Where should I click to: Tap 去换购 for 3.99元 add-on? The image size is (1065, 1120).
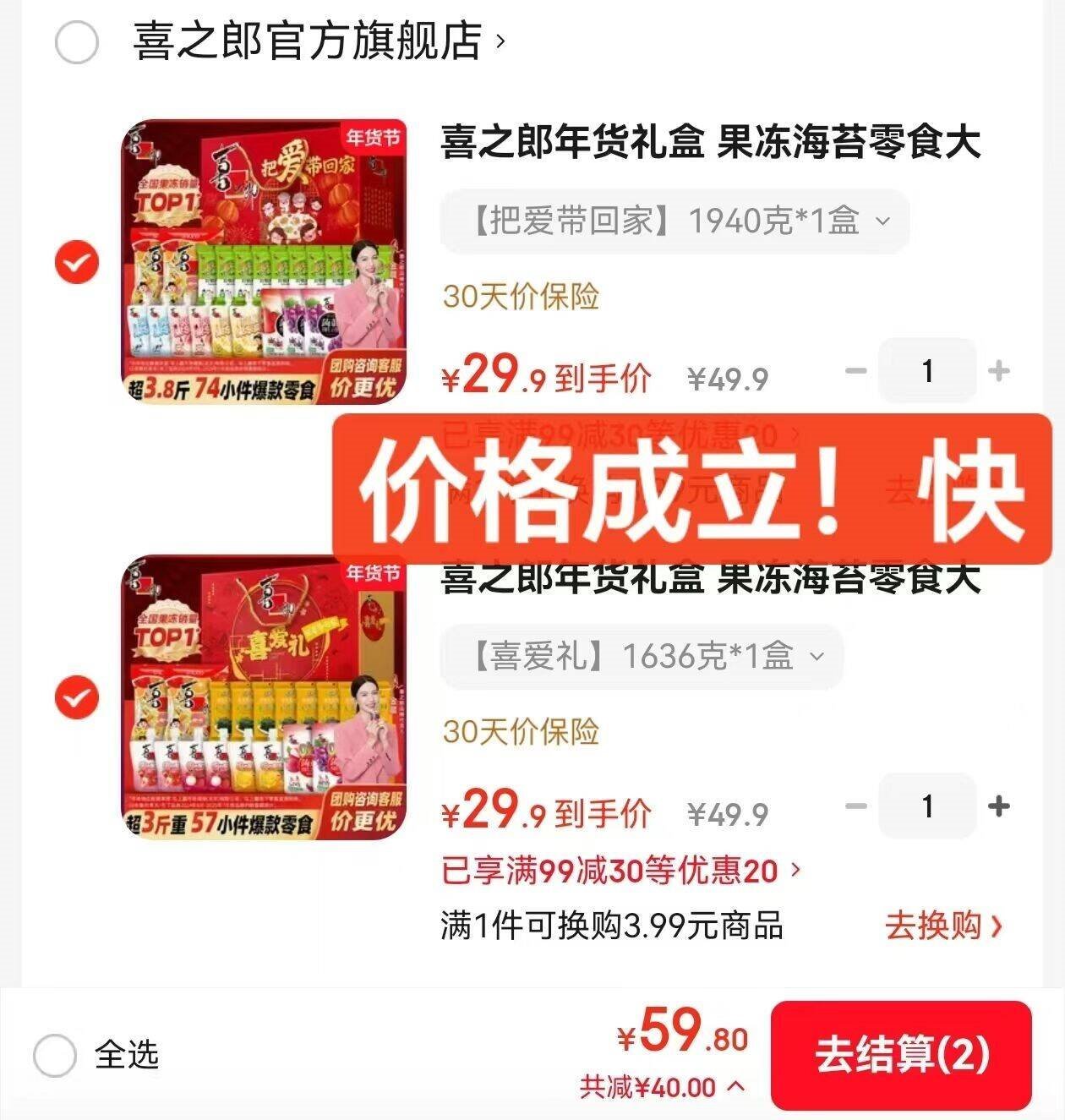click(x=944, y=926)
